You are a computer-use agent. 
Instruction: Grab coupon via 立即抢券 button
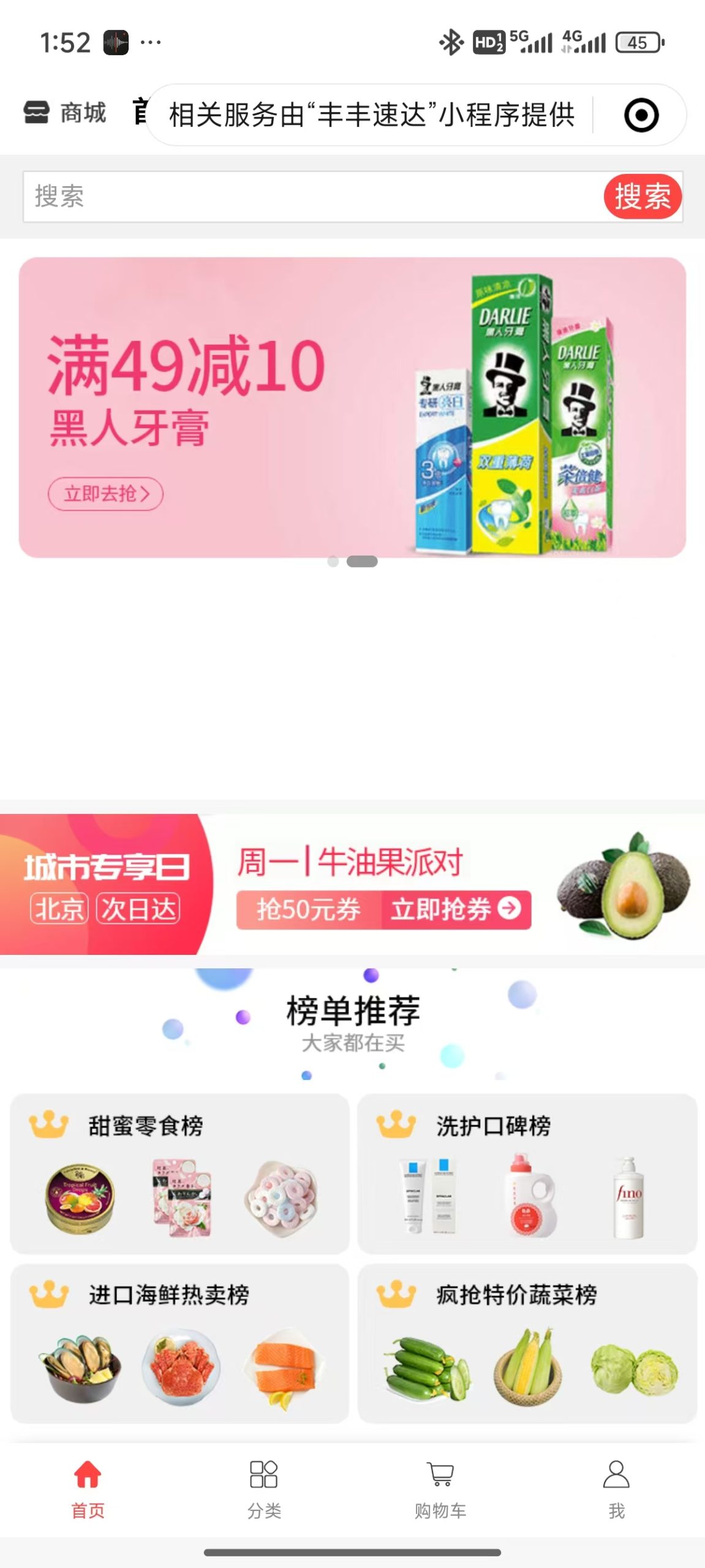[x=456, y=910]
